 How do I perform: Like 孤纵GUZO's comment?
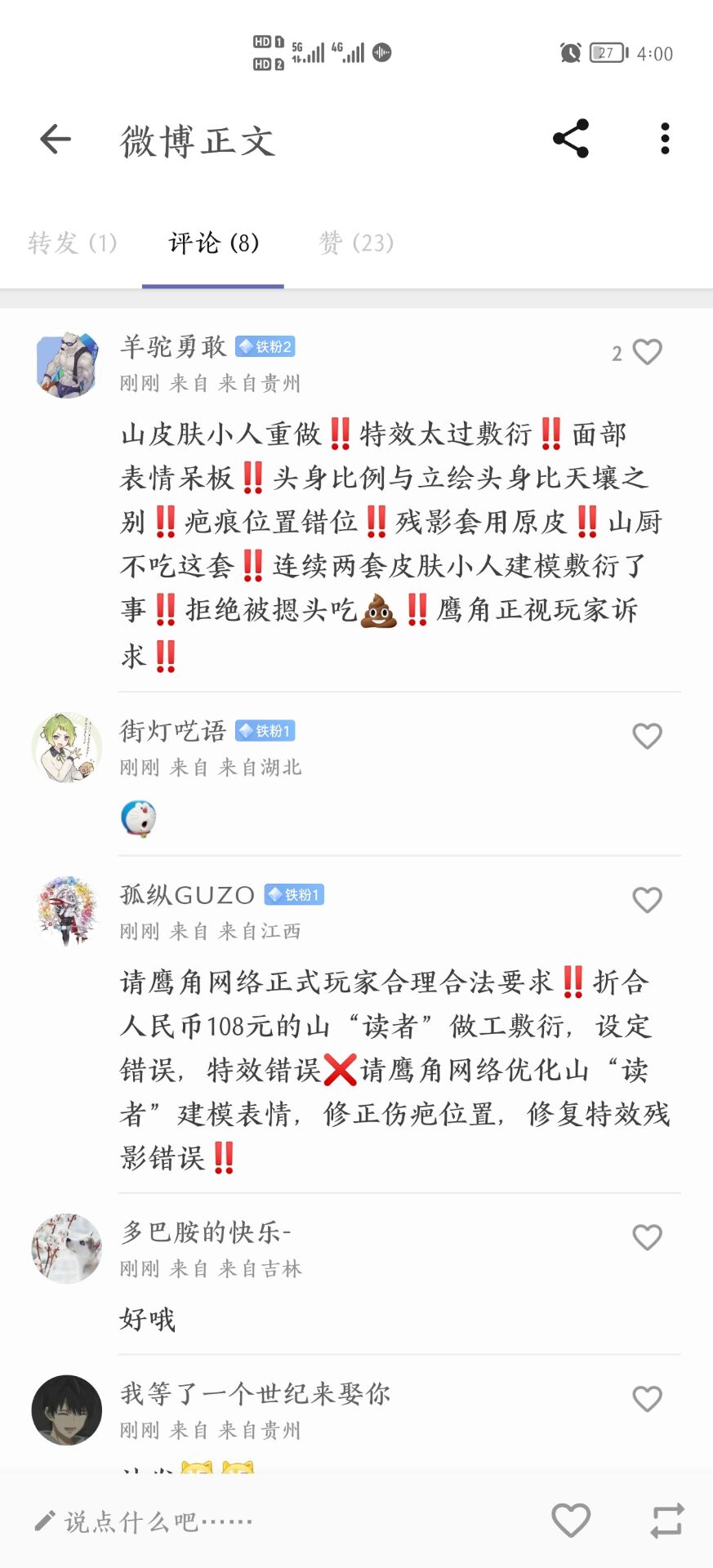pyautogui.click(x=647, y=900)
